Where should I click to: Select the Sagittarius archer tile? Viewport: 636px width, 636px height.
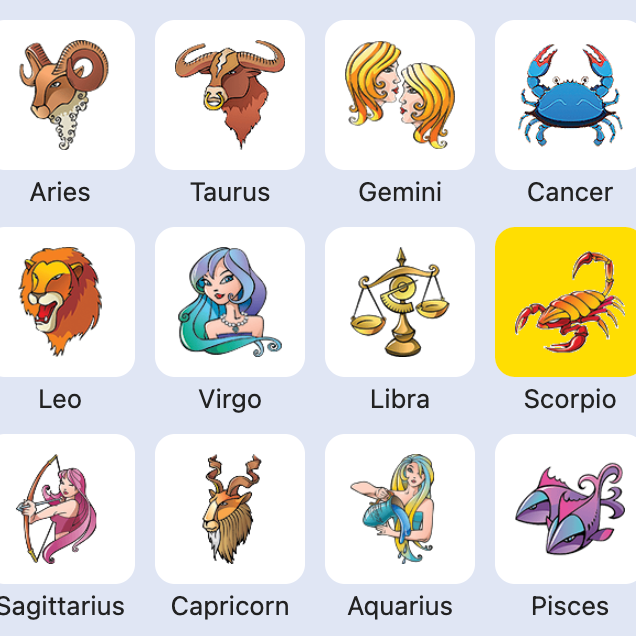(x=62, y=509)
